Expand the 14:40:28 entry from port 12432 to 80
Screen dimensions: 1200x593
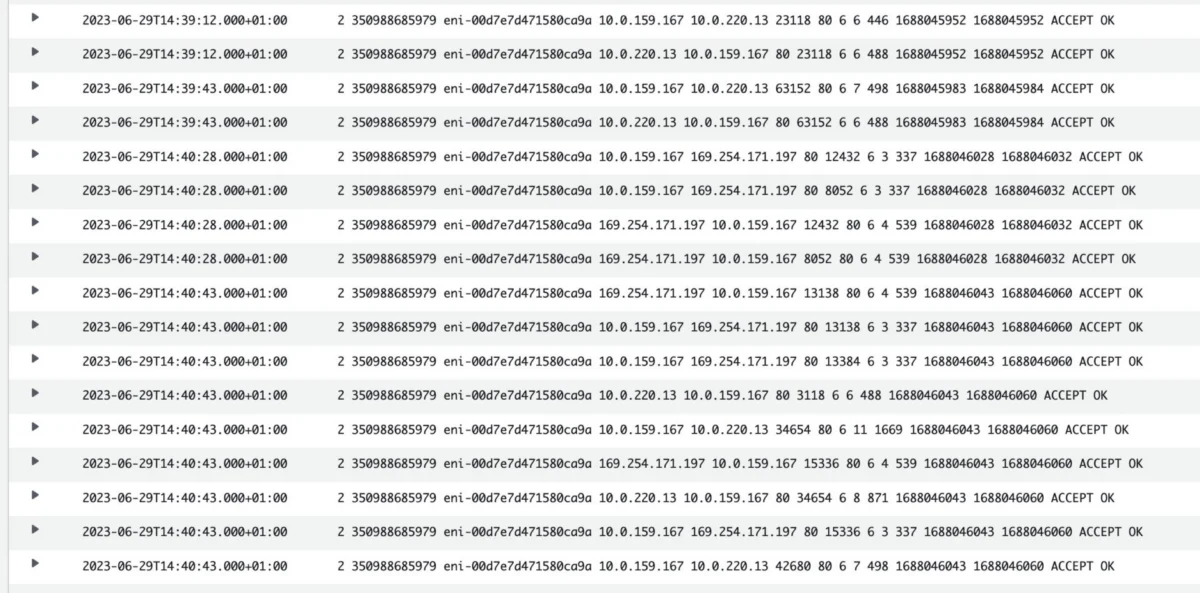click(x=35, y=222)
